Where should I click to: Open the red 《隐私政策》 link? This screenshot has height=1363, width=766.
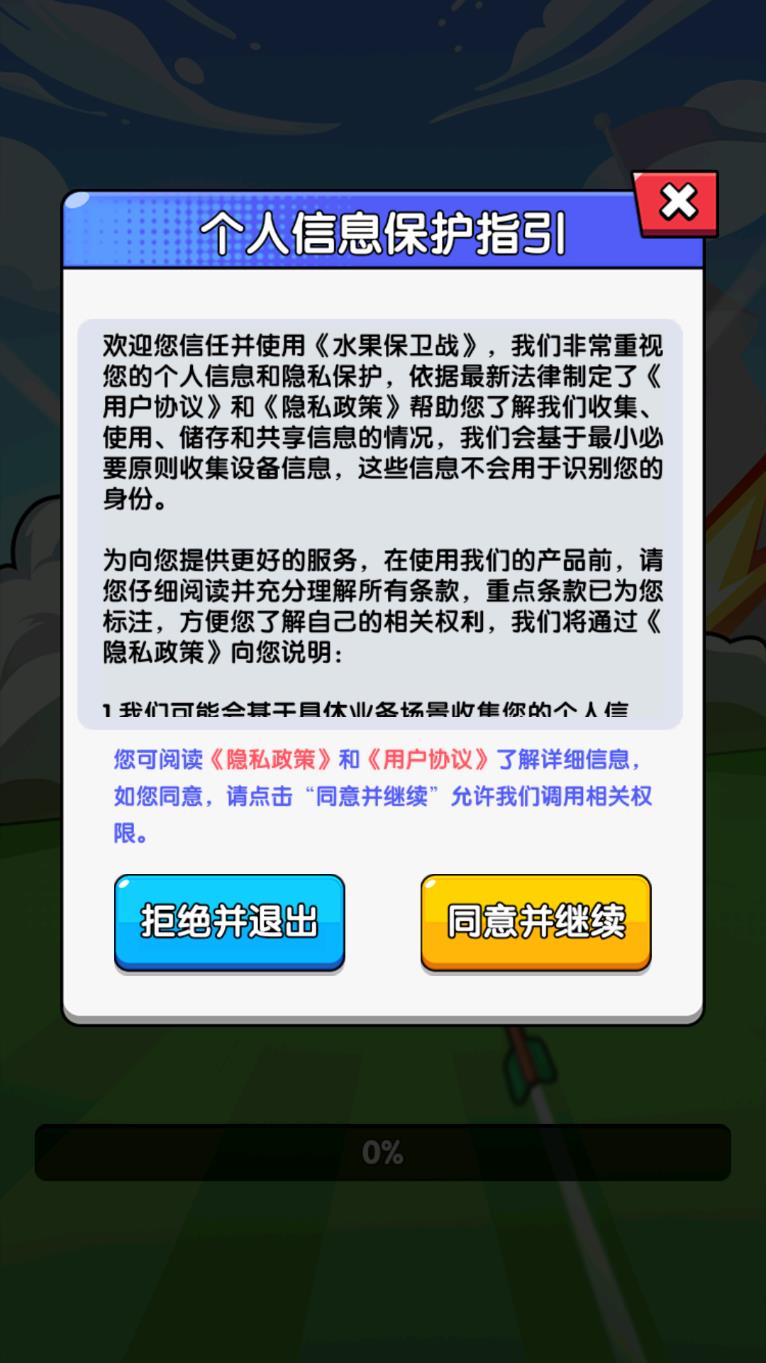click(x=271, y=759)
